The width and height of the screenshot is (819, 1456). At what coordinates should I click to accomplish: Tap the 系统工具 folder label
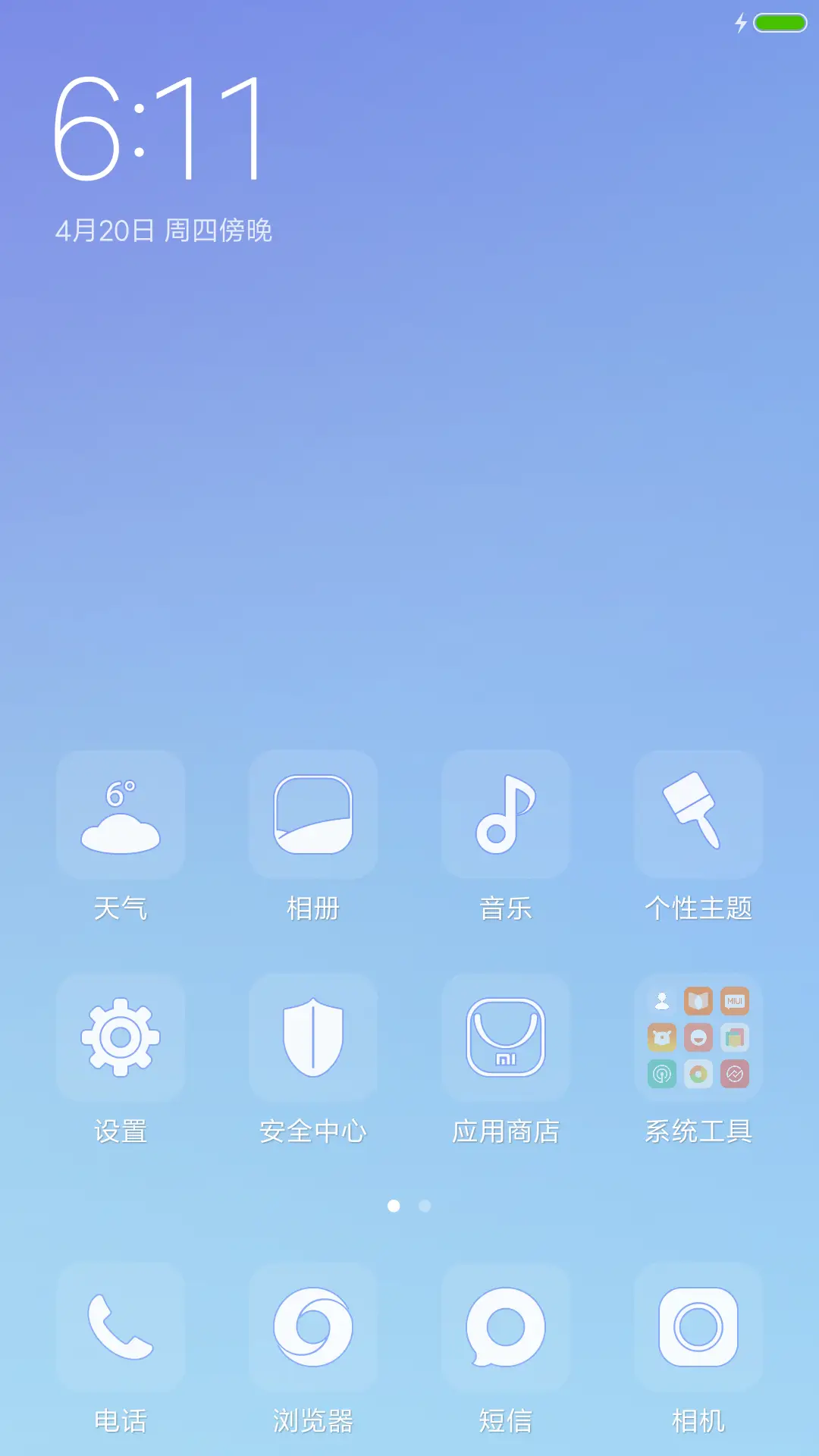click(698, 1130)
